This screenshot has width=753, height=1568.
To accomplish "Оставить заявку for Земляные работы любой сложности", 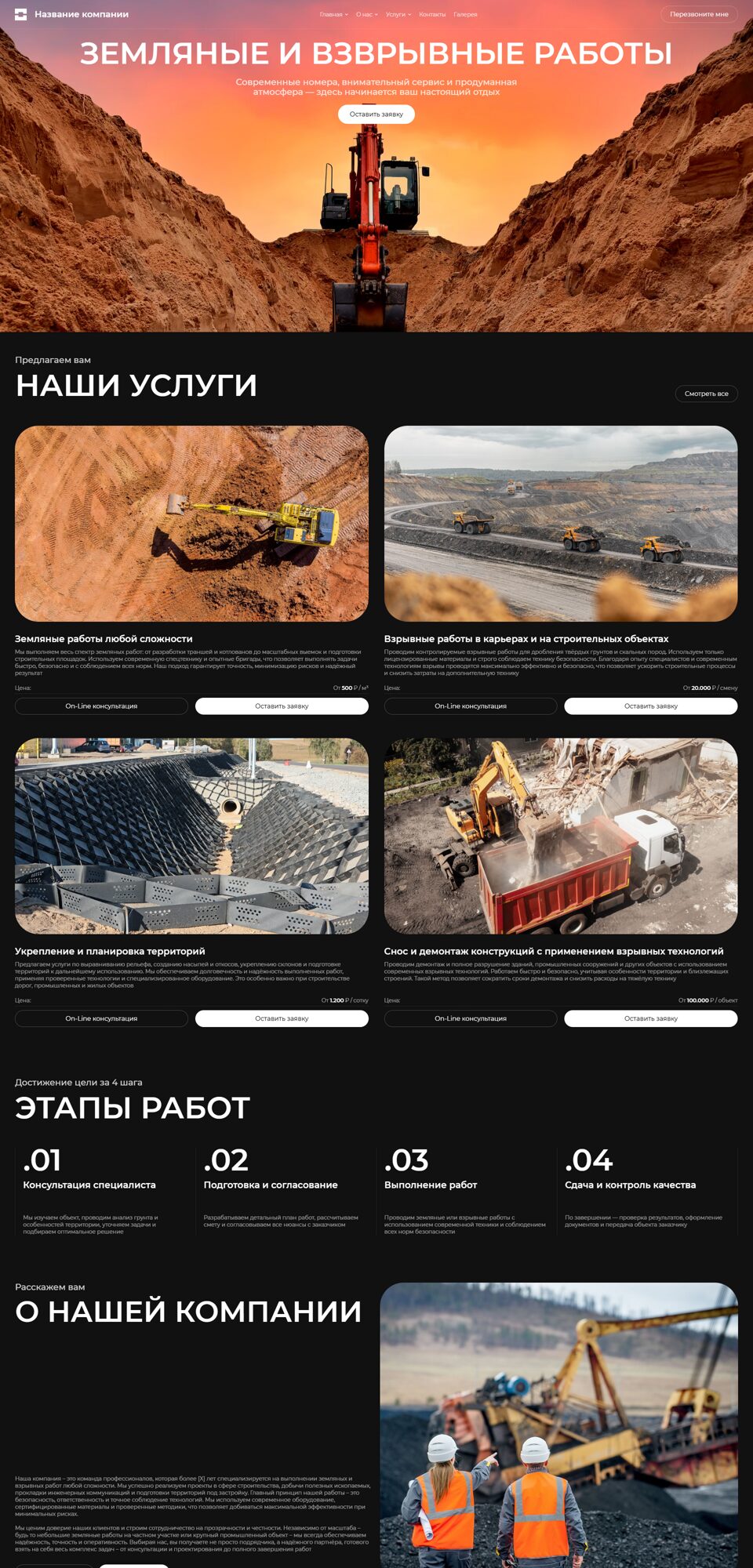I will pos(282,706).
